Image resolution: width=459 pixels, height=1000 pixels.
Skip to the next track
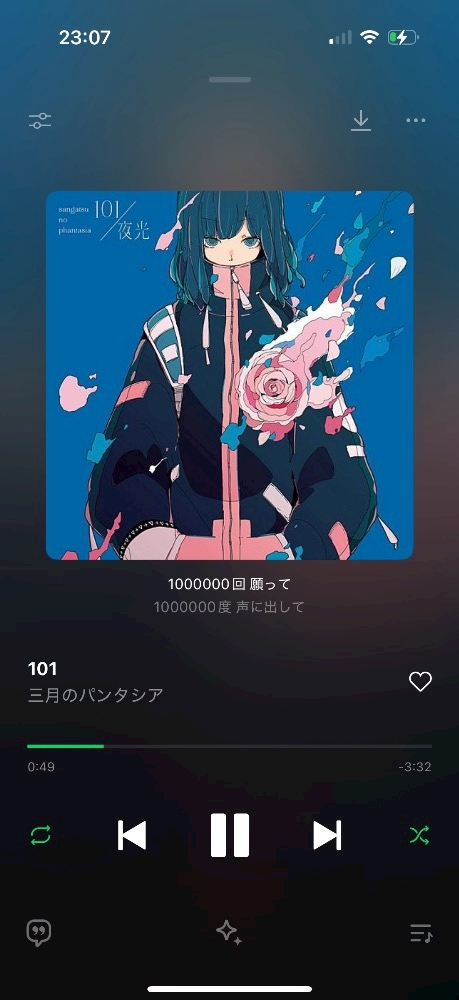327,835
